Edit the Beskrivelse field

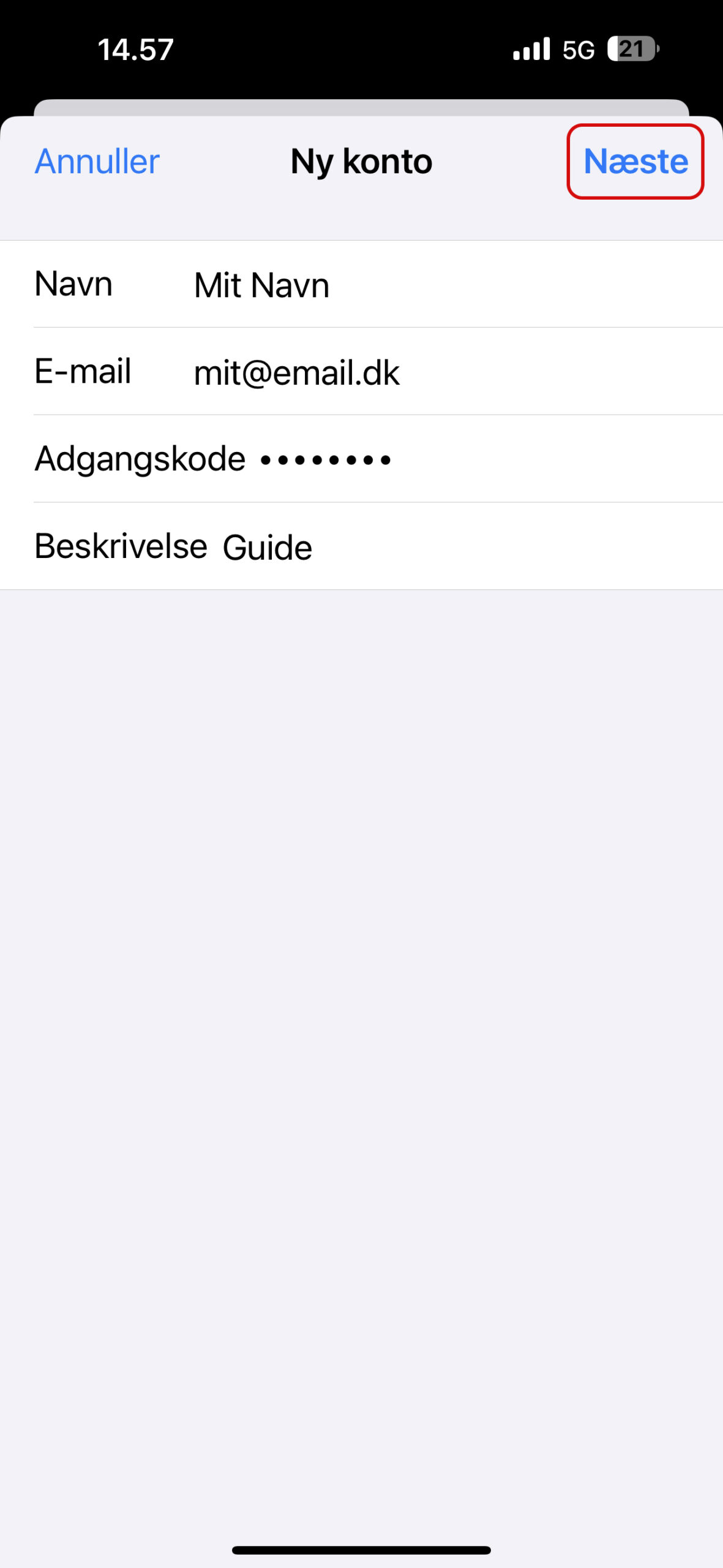pos(361,546)
